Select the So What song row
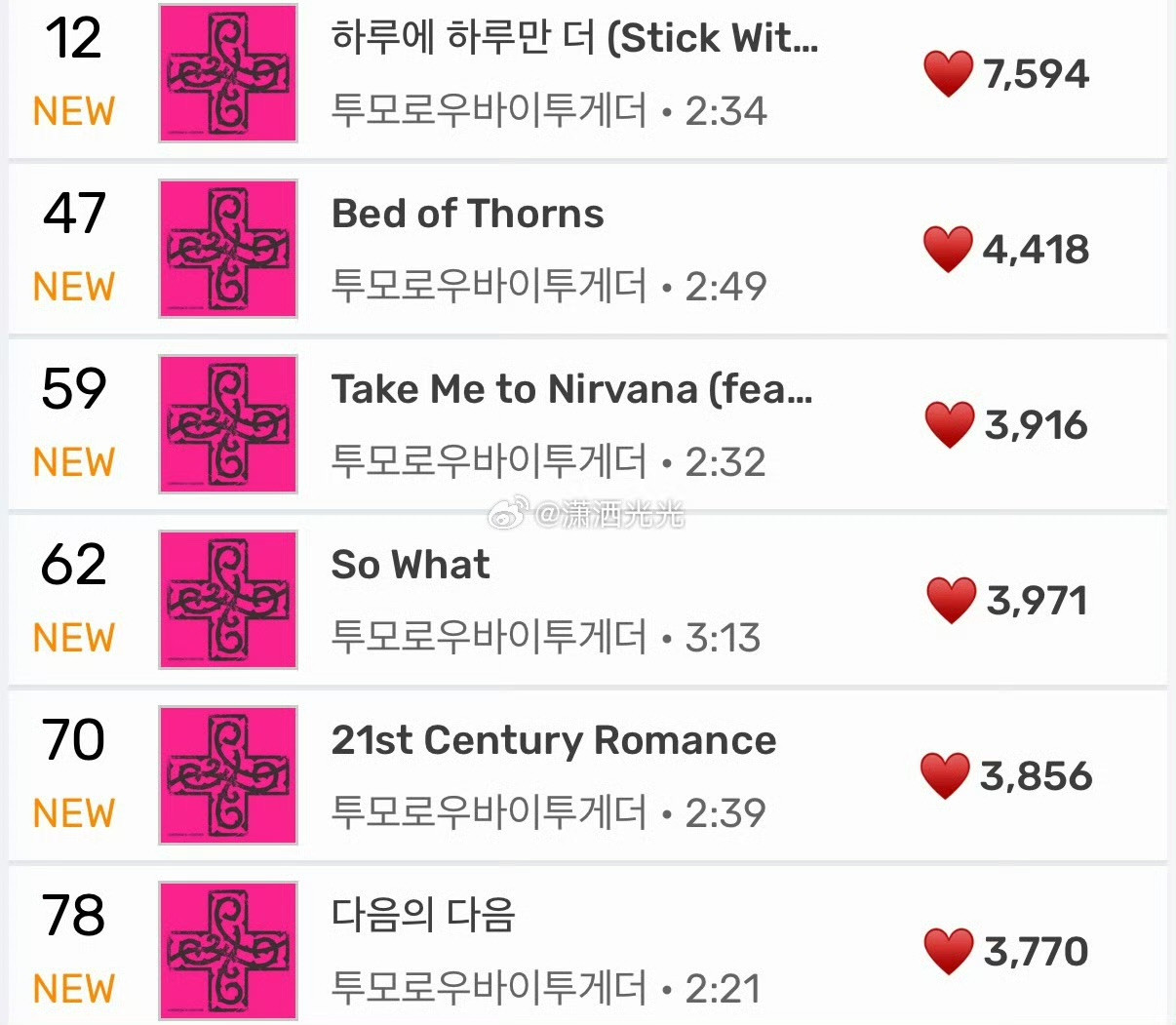Screen dimensions: 1176x1025 (587, 600)
